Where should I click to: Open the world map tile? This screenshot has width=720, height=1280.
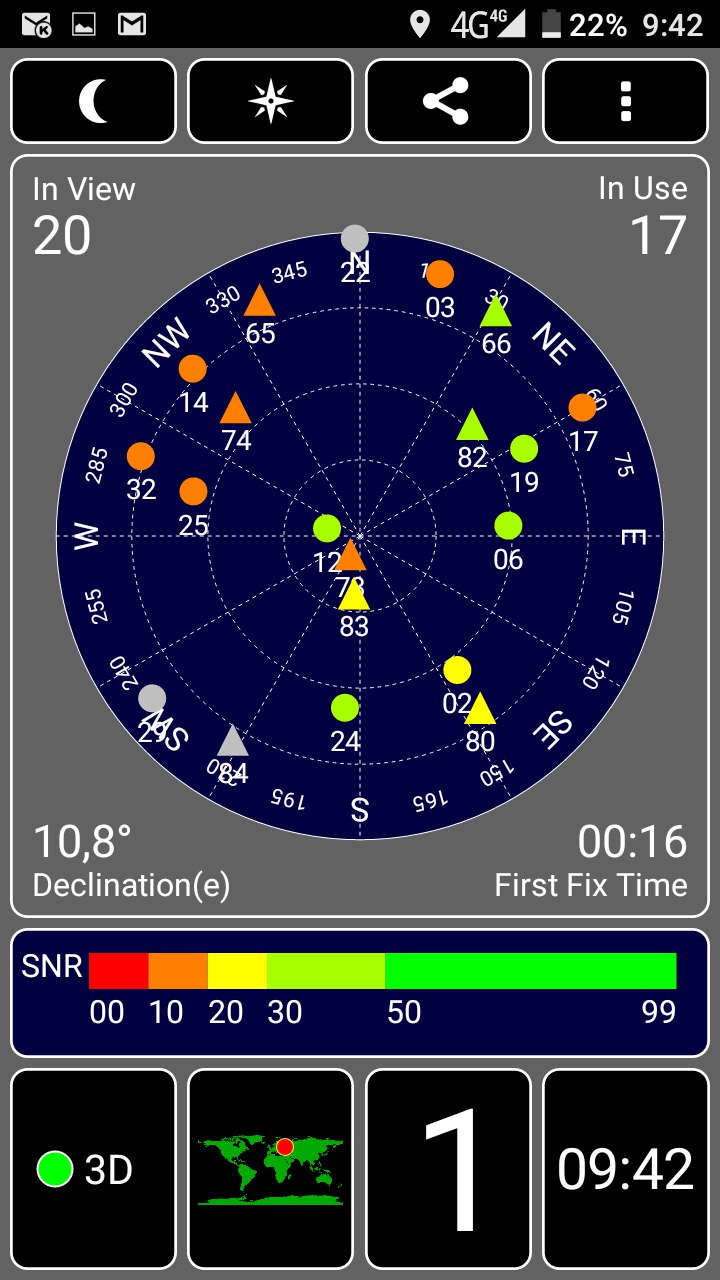[271, 1168]
